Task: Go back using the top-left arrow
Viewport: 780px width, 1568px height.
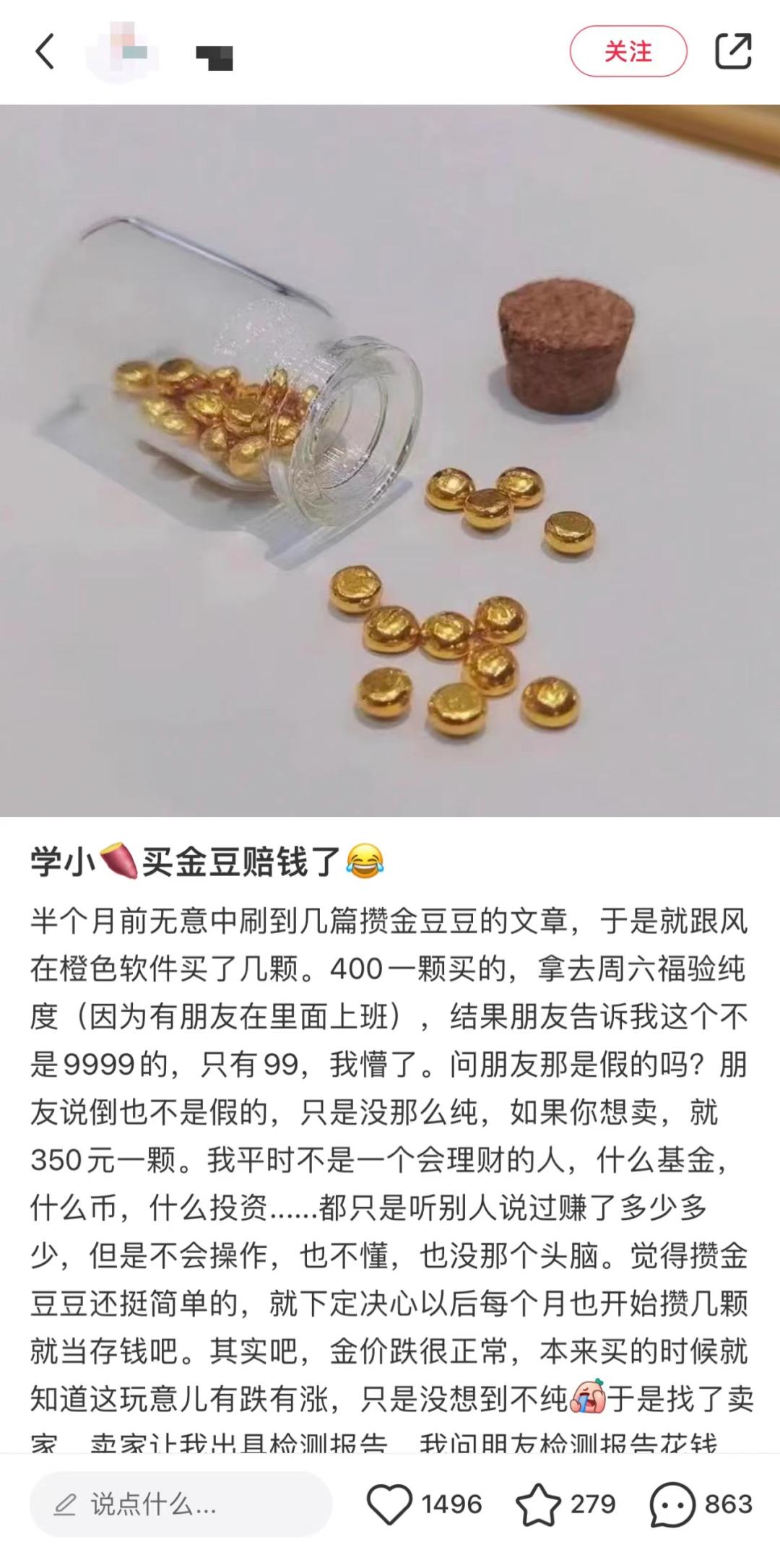Action: click(45, 52)
